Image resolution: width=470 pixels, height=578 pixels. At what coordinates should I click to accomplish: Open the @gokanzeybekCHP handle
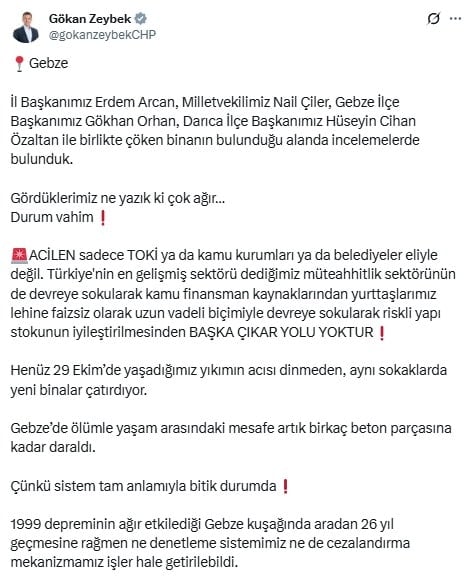(102, 35)
